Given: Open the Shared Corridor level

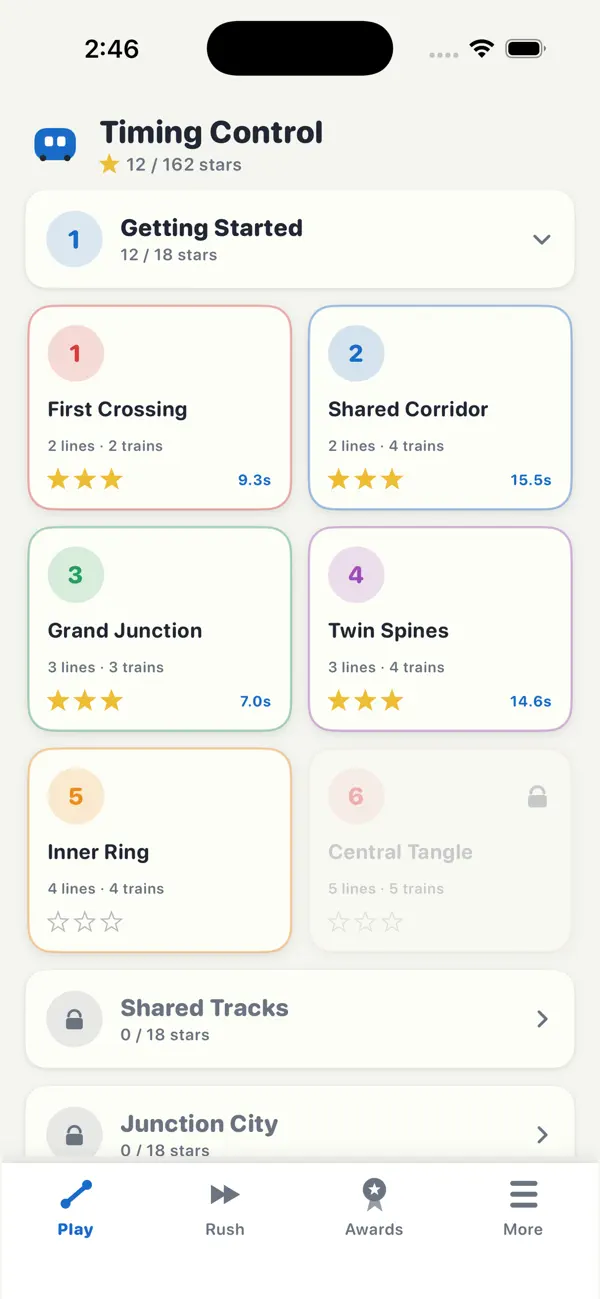Looking at the screenshot, I should (440, 408).
